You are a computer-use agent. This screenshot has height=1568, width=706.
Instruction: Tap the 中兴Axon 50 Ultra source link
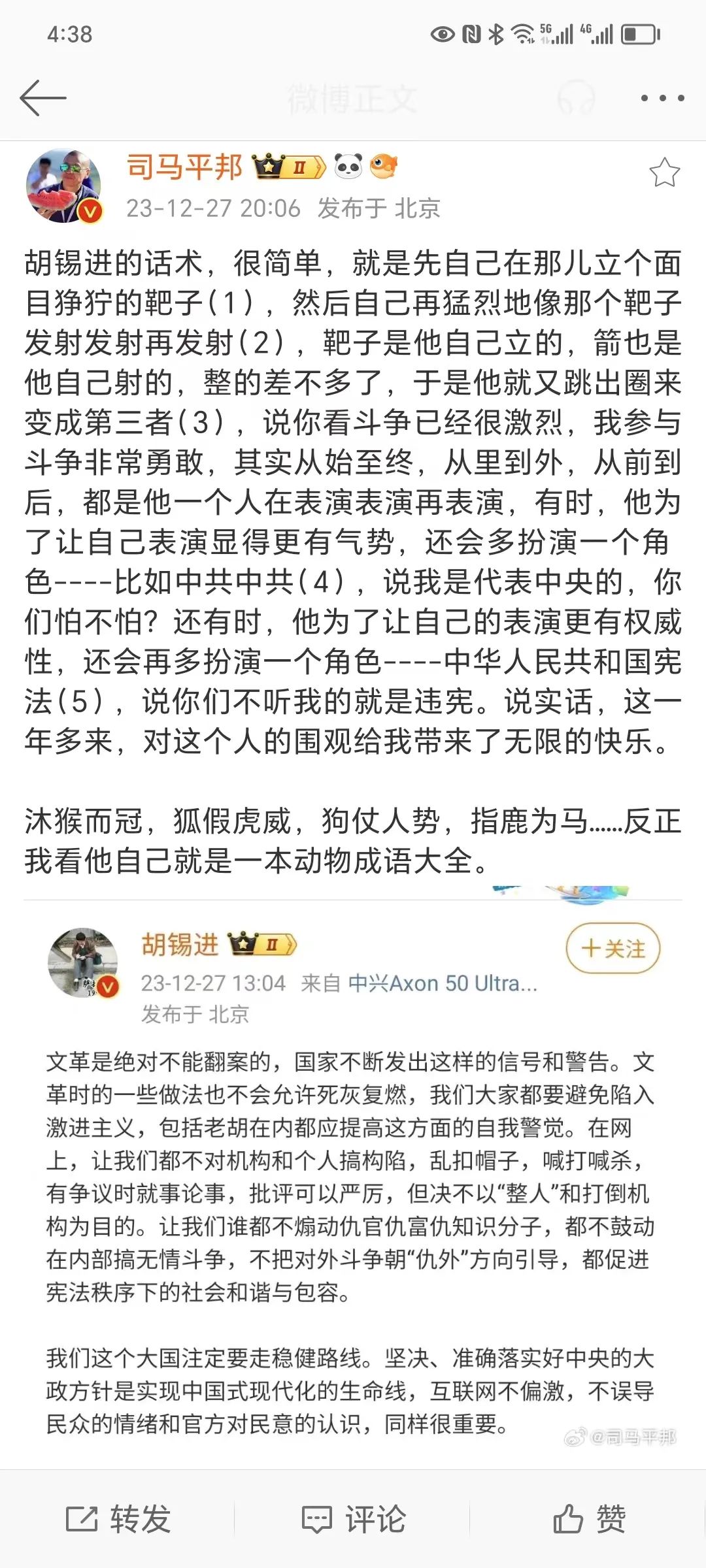tap(443, 983)
